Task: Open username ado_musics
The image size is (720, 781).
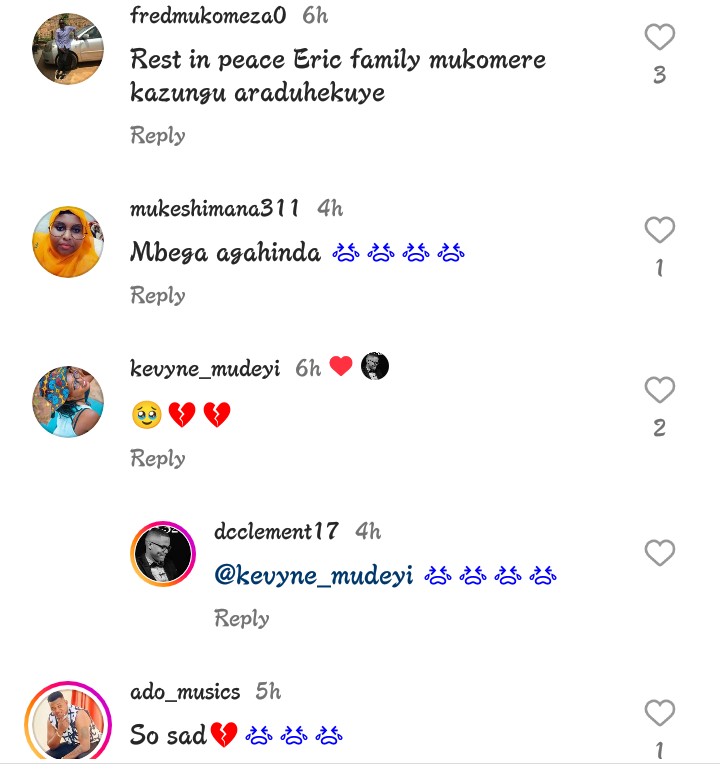Action: [x=185, y=692]
